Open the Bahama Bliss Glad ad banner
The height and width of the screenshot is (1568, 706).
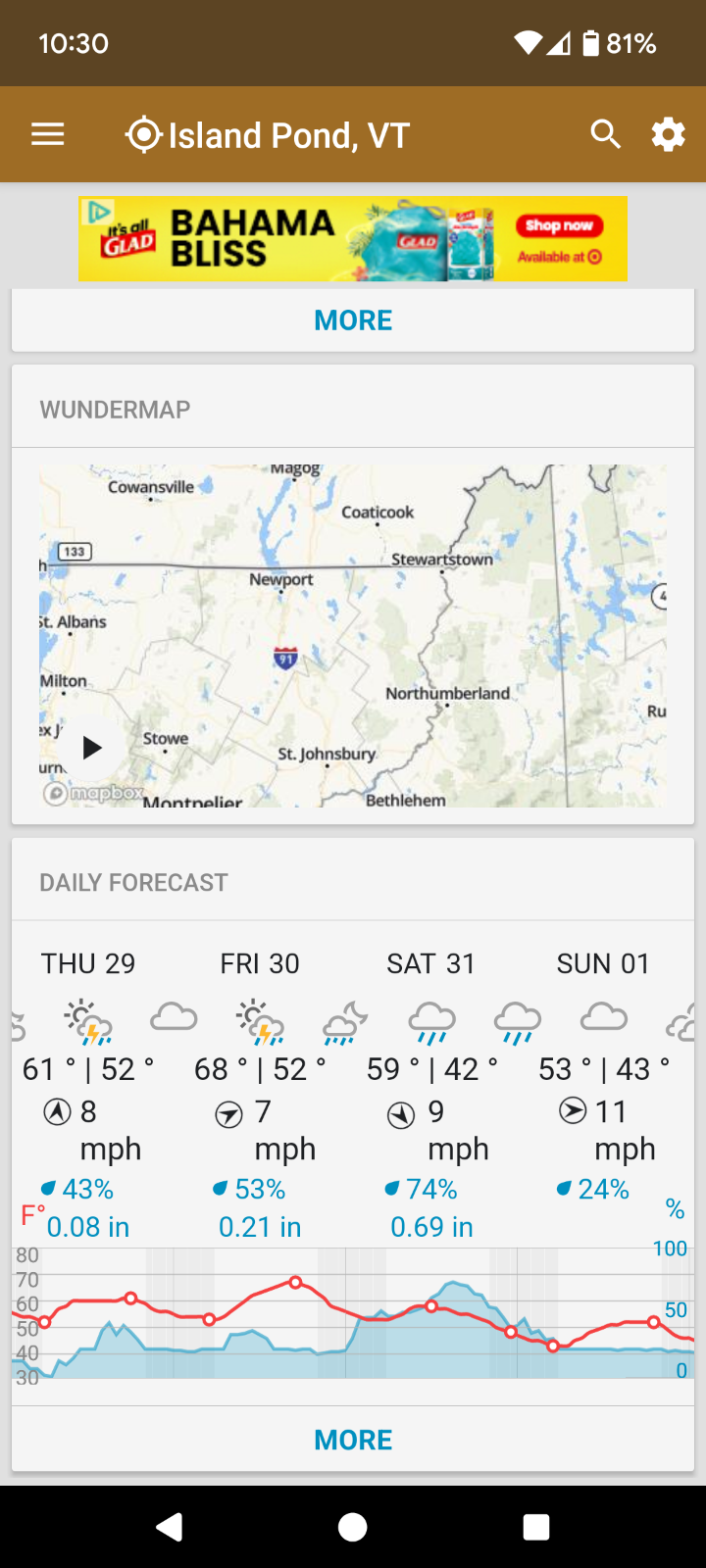click(353, 238)
